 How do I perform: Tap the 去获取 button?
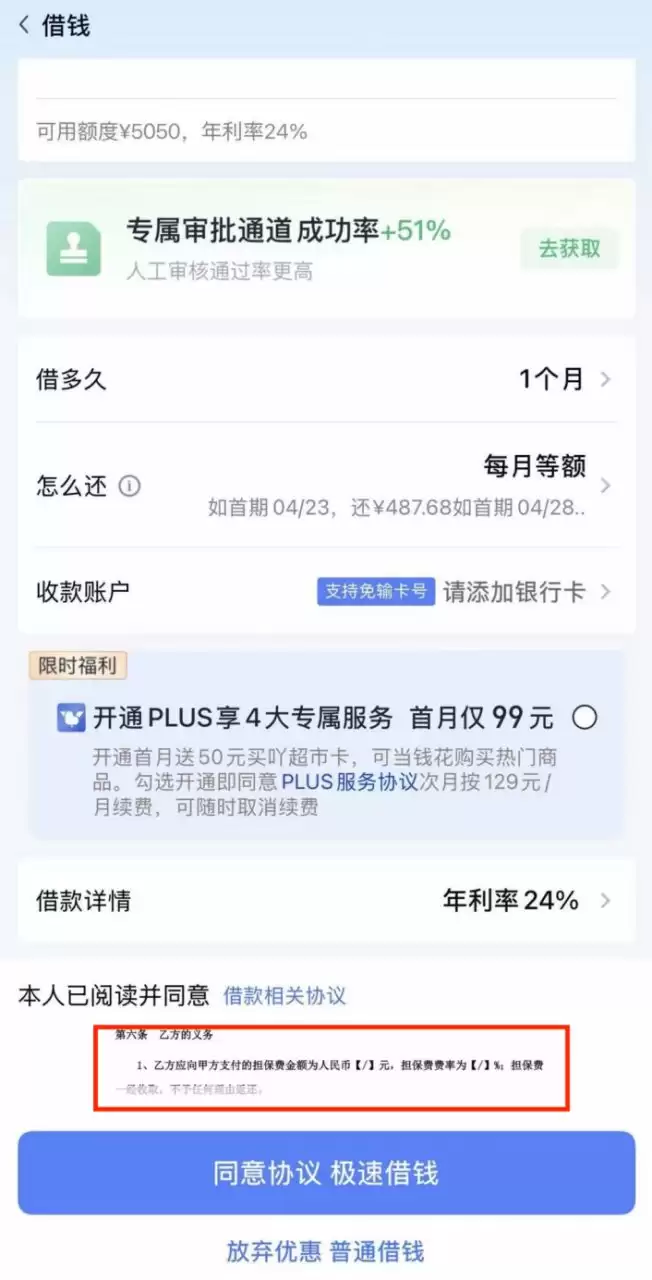tap(569, 249)
